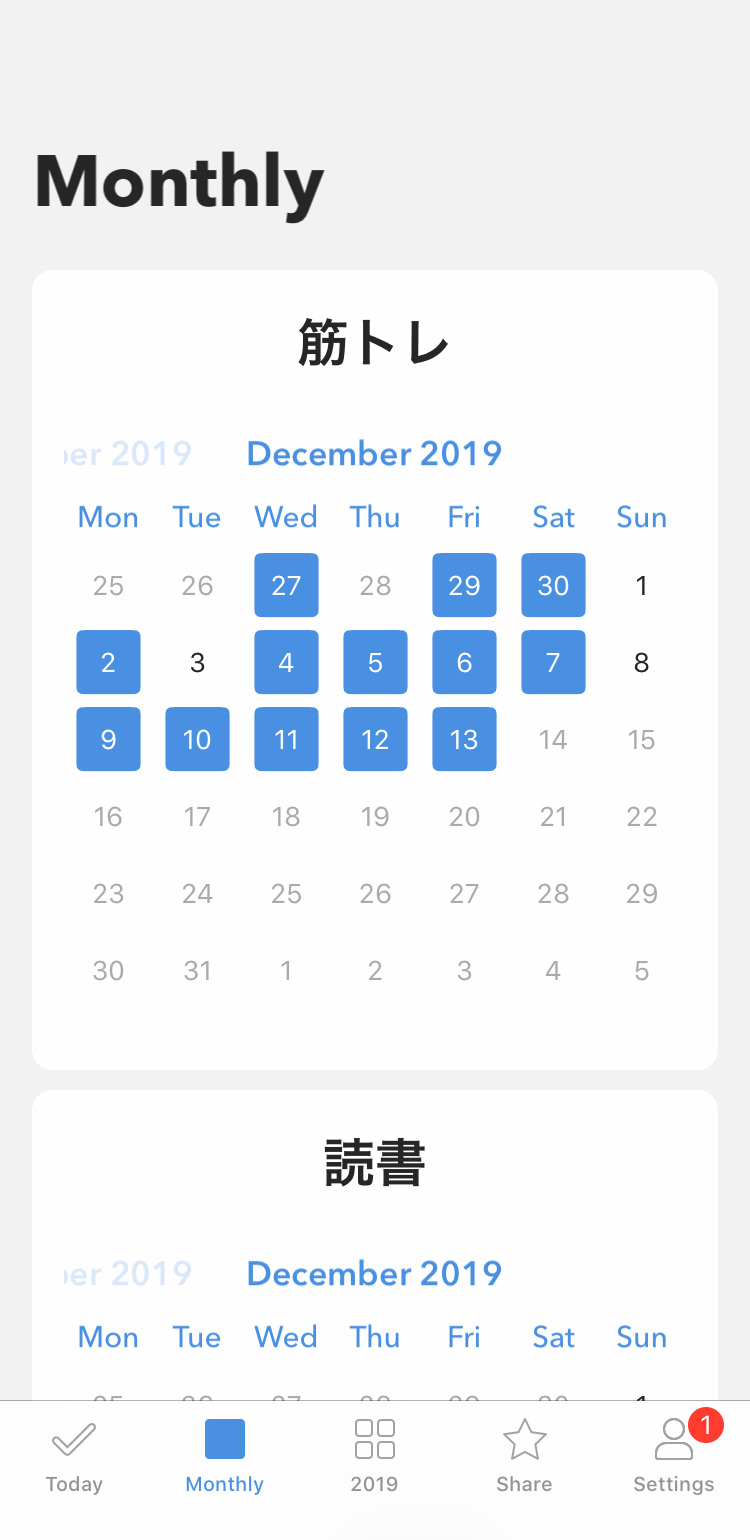
Task: Toggle December 5 in 筋トレ calendar
Action: (375, 662)
